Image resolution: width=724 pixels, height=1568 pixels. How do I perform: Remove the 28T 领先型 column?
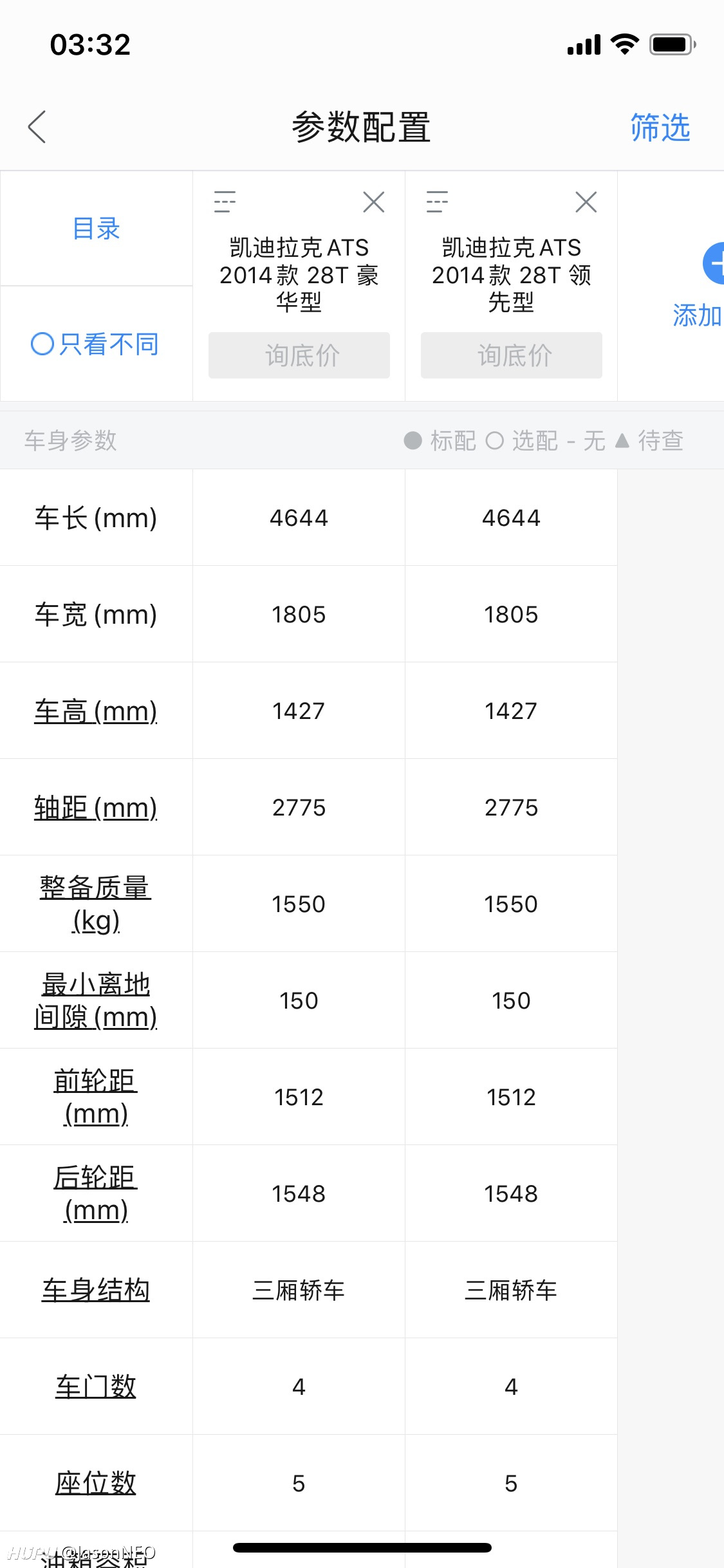click(x=586, y=202)
